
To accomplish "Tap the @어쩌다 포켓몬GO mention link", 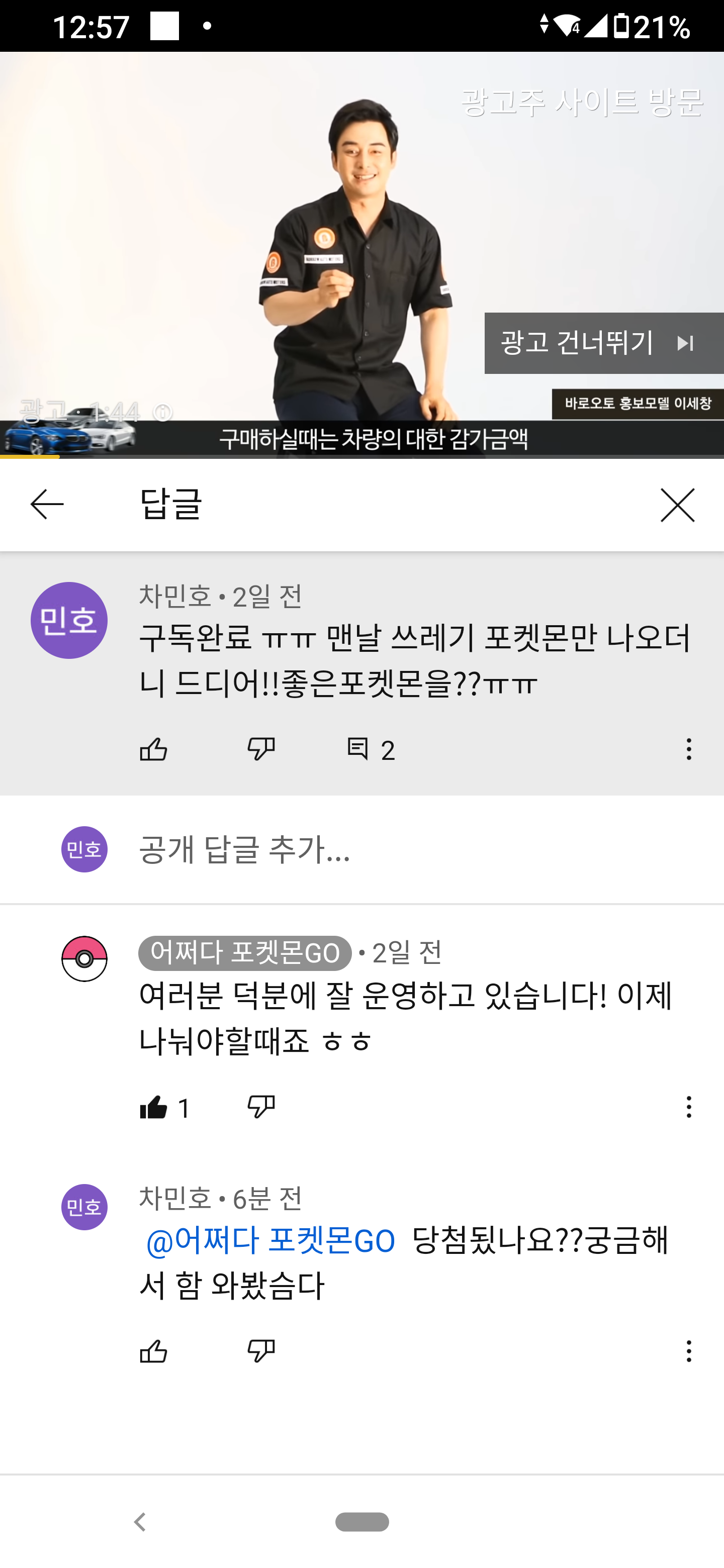I will [x=271, y=1241].
